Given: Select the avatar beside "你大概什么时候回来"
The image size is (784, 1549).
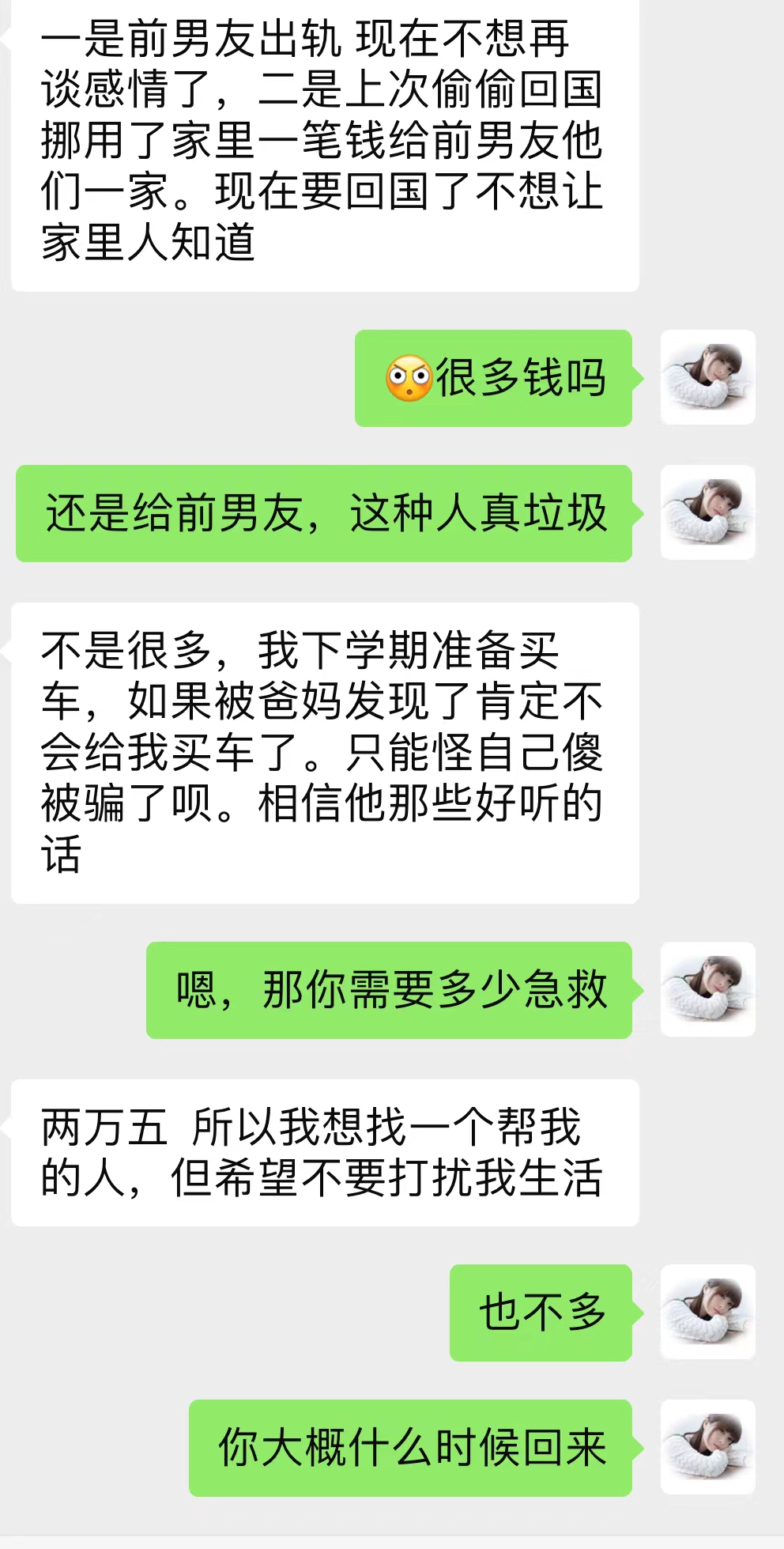Looking at the screenshot, I should (x=707, y=1448).
